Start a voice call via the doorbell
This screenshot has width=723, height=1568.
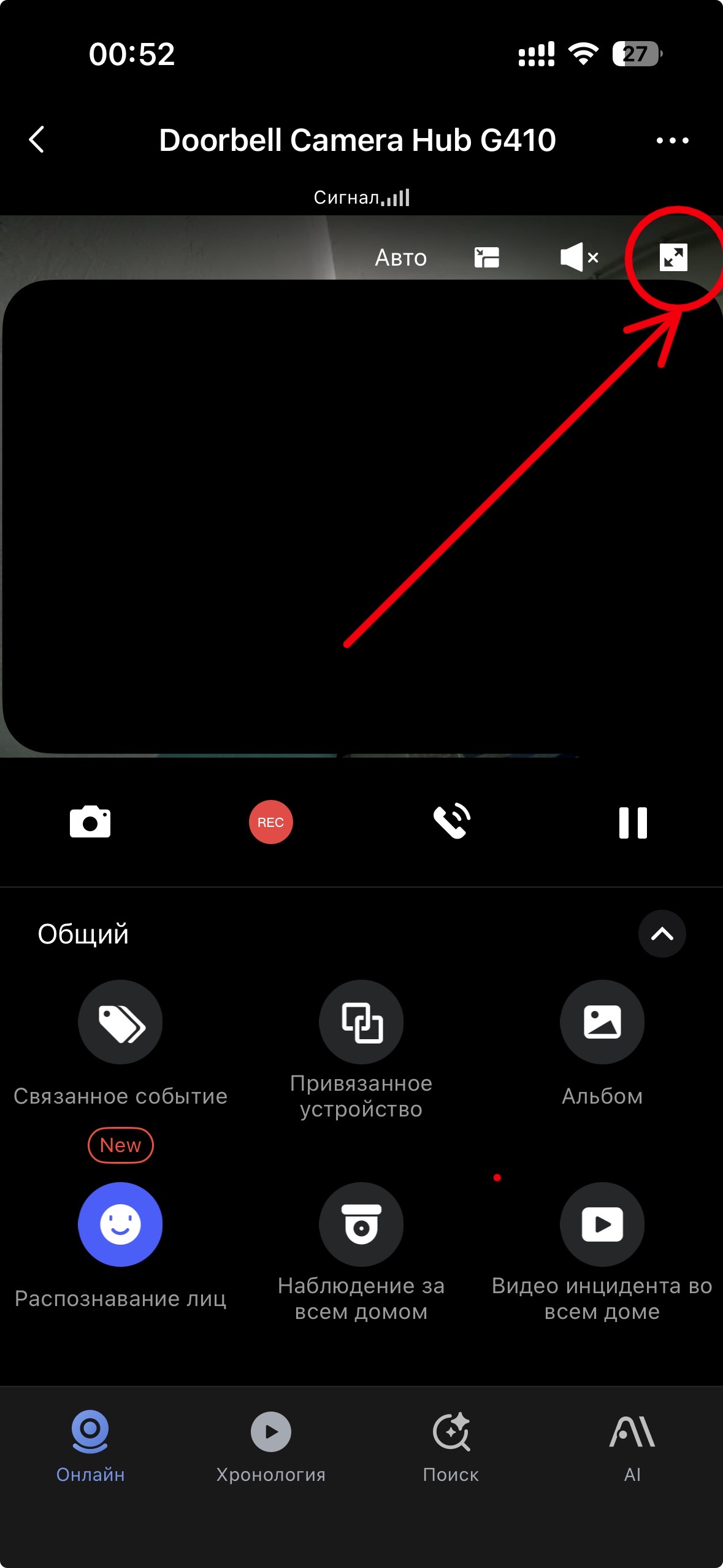pos(452,822)
